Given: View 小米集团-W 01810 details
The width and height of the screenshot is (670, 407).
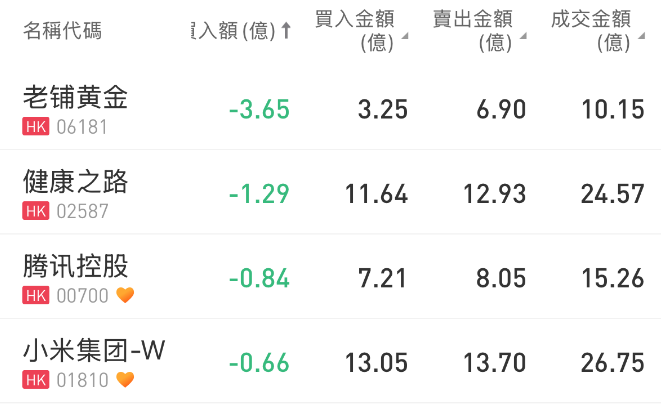Looking at the screenshot, I should [x=94, y=362].
